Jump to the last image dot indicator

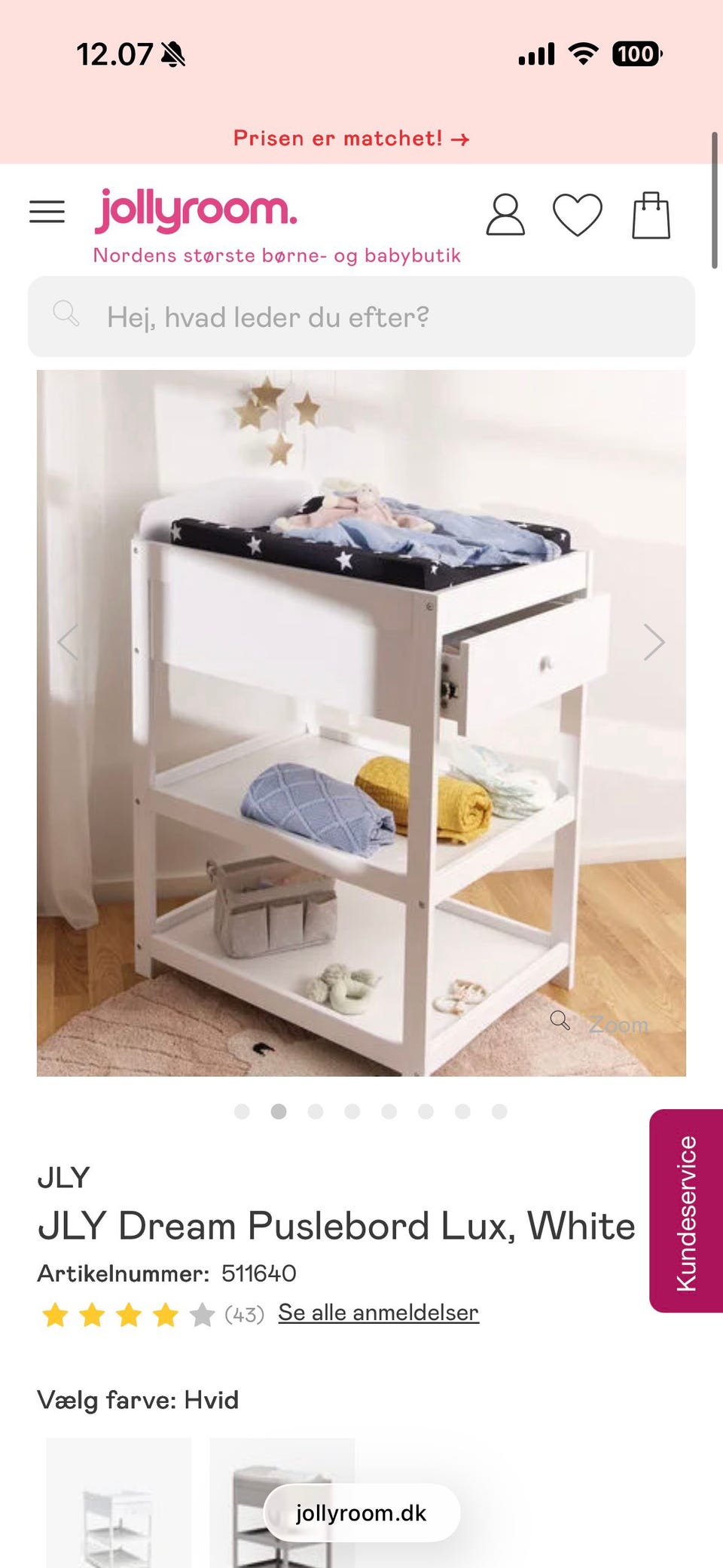pyautogui.click(x=499, y=1111)
